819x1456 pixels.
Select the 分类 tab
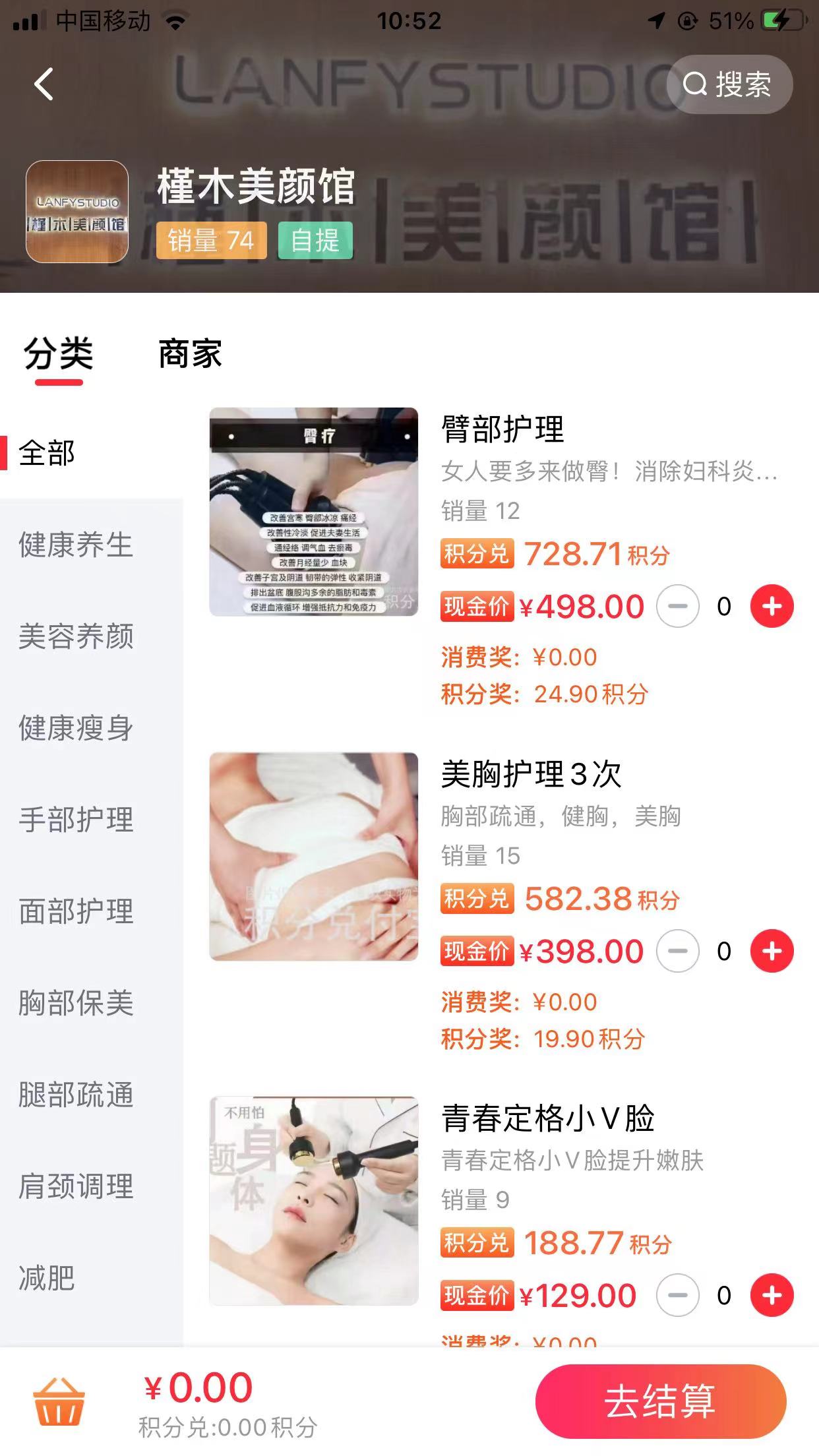coord(59,354)
